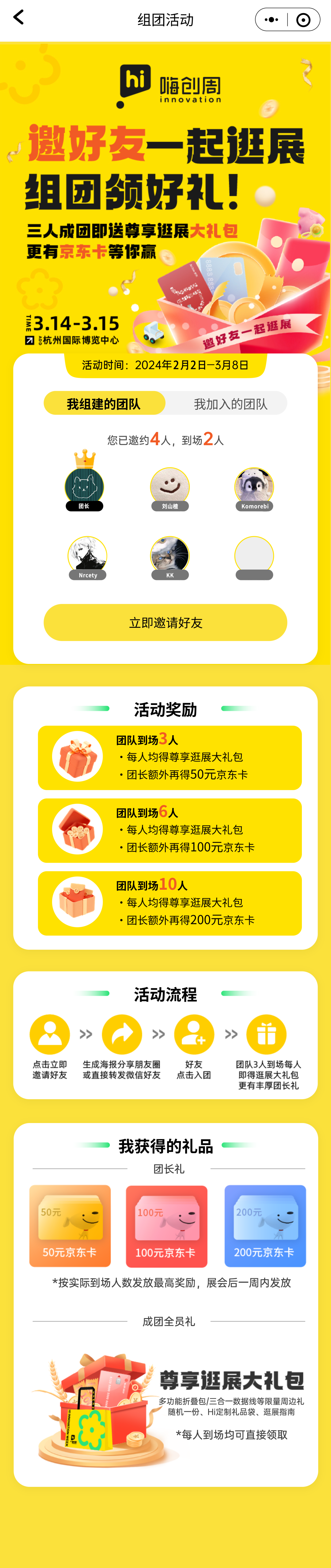The width and height of the screenshot is (331, 1568).
Task: Switch to the 我组建的团队 tab
Action: pos(104,404)
